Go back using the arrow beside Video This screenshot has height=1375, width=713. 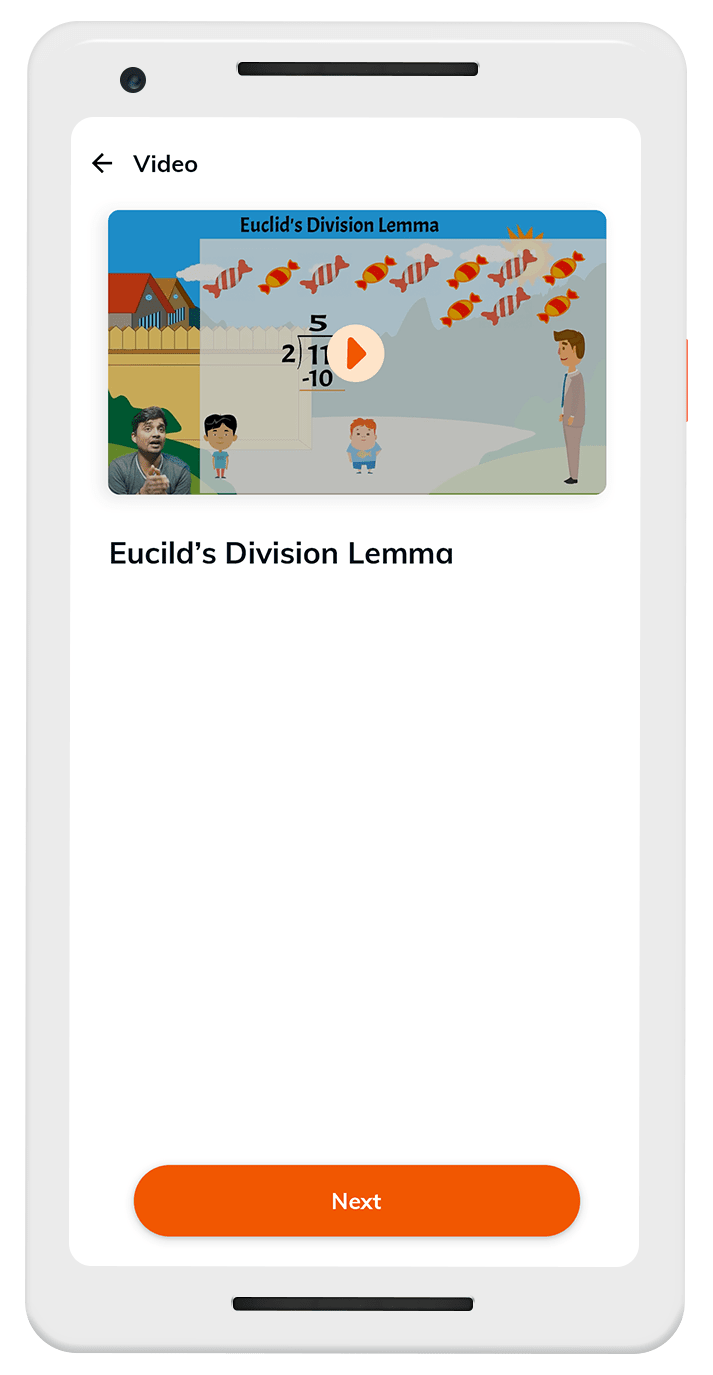point(102,163)
